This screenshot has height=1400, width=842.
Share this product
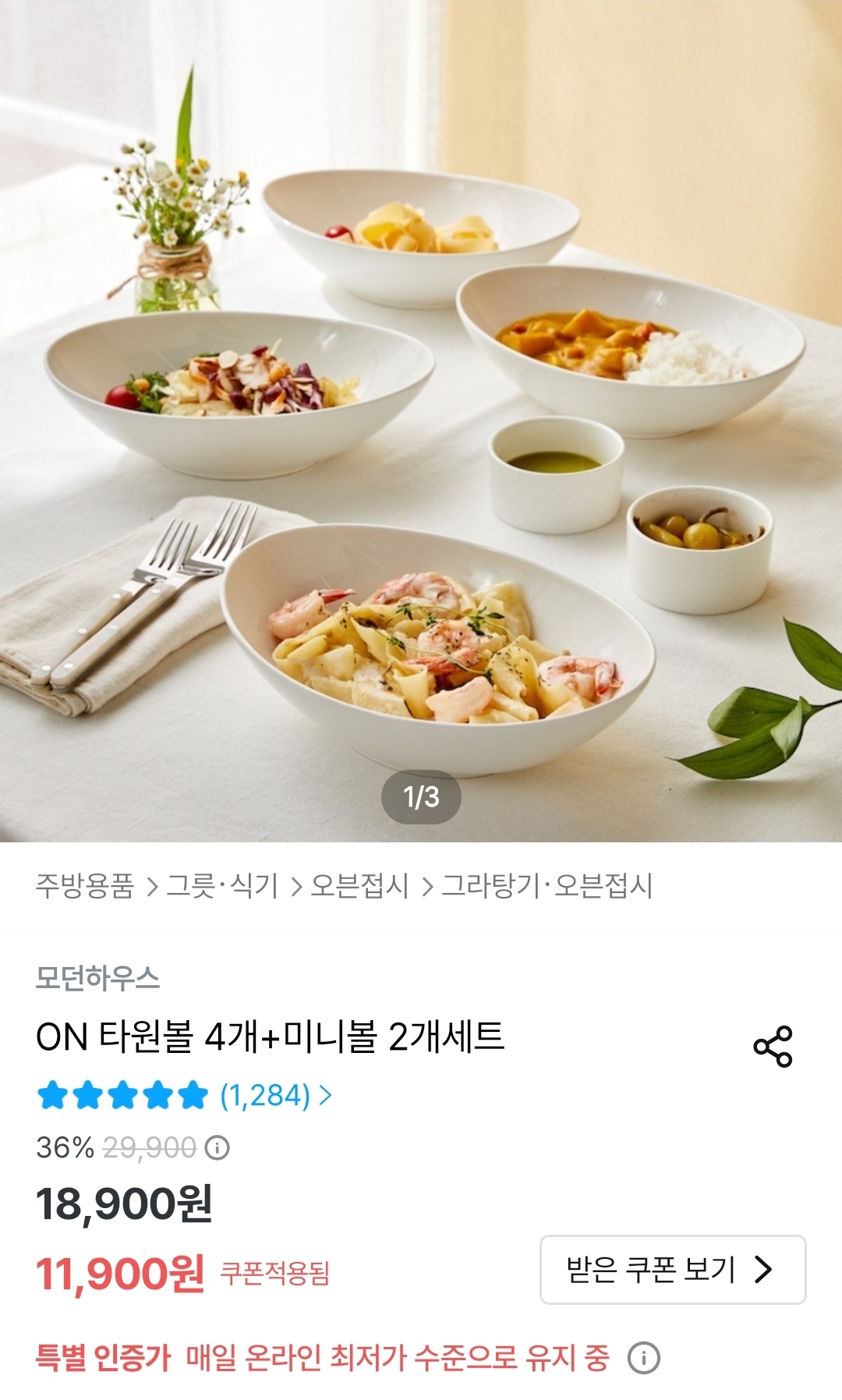(x=773, y=1046)
